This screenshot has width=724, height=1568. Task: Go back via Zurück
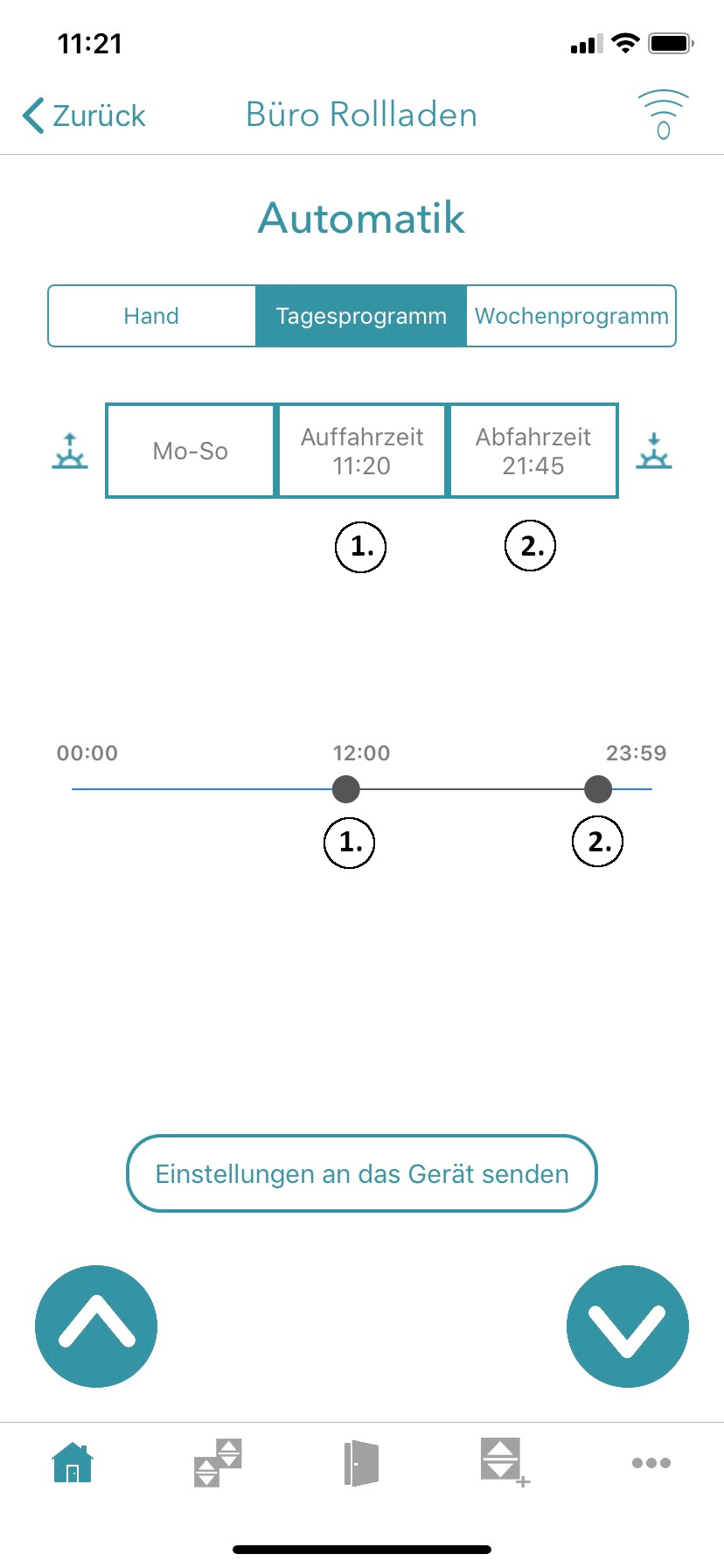point(84,115)
